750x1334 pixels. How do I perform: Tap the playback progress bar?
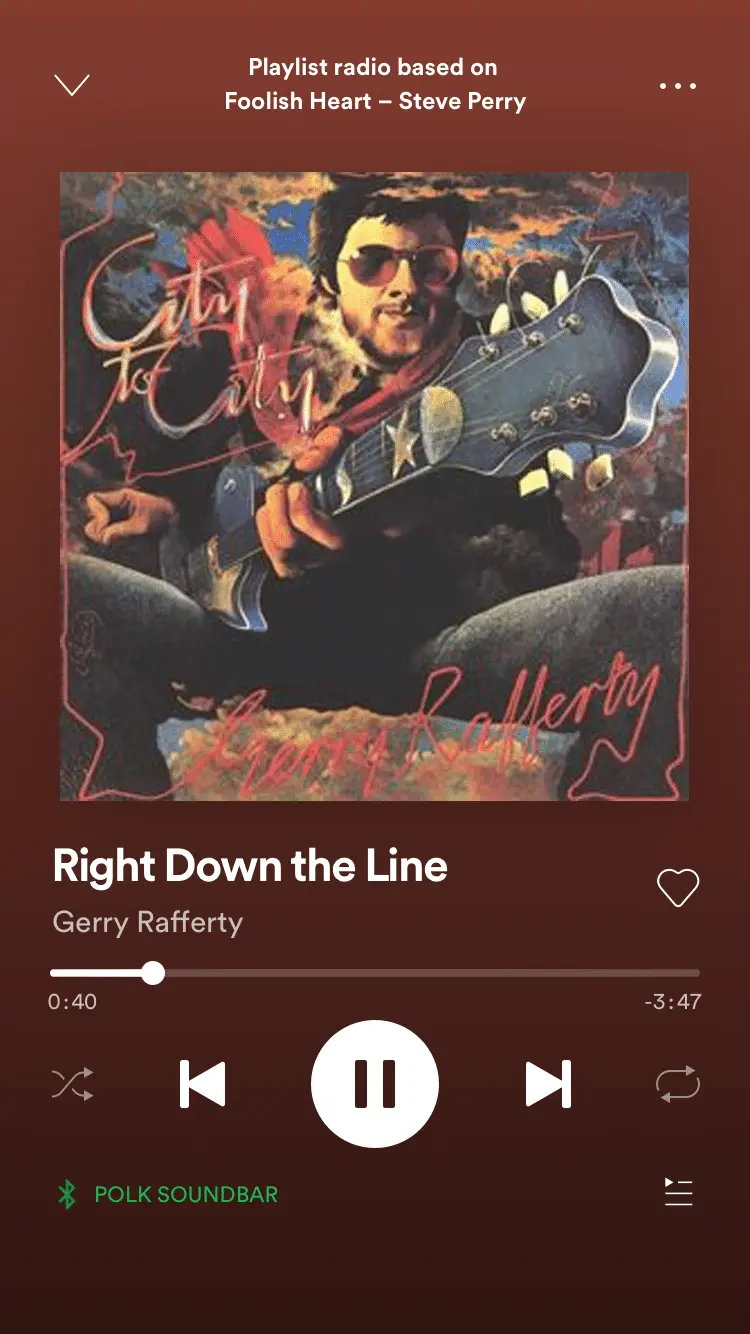[375, 972]
